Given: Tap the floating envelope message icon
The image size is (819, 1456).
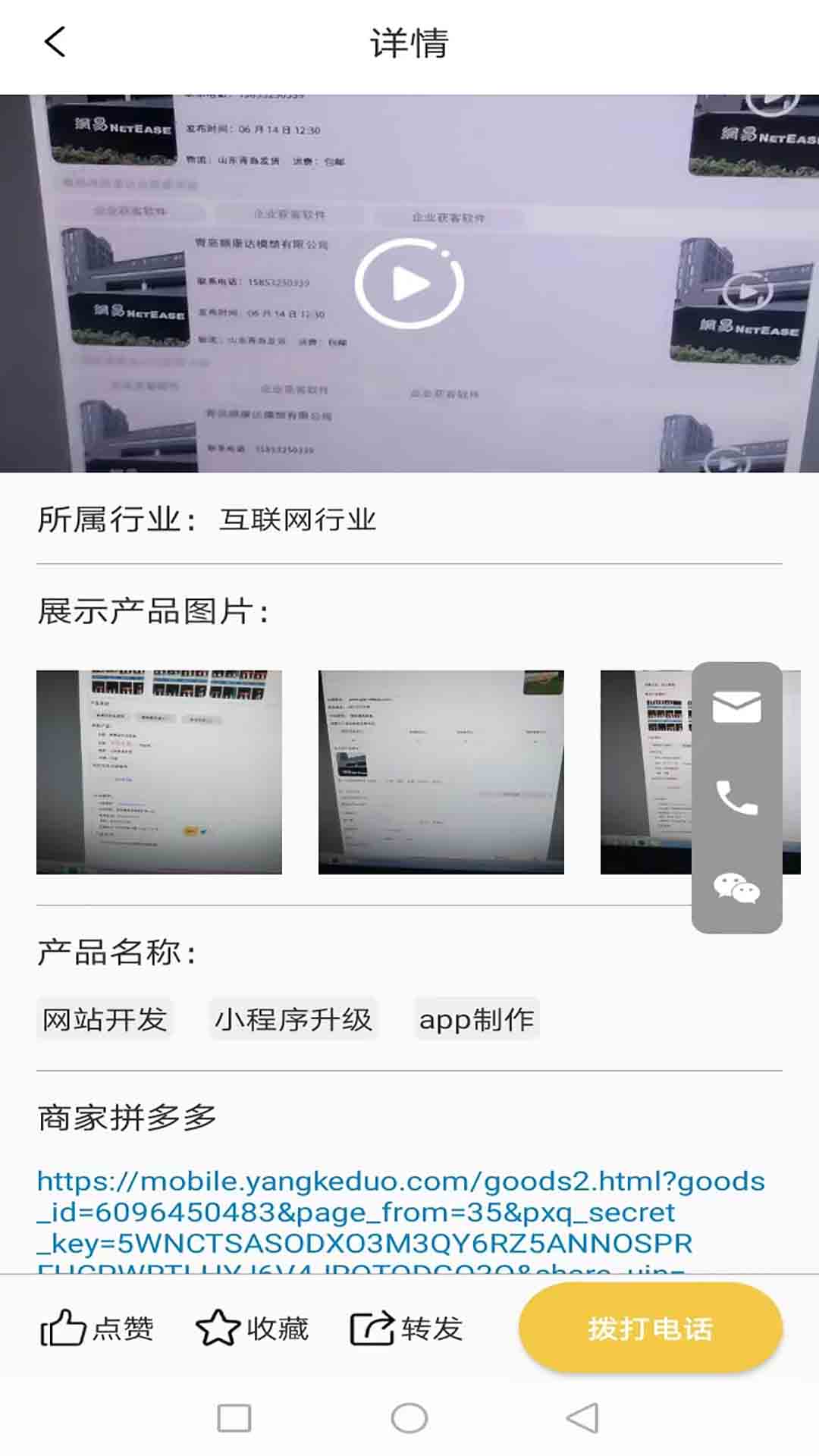Looking at the screenshot, I should pyautogui.click(x=736, y=707).
